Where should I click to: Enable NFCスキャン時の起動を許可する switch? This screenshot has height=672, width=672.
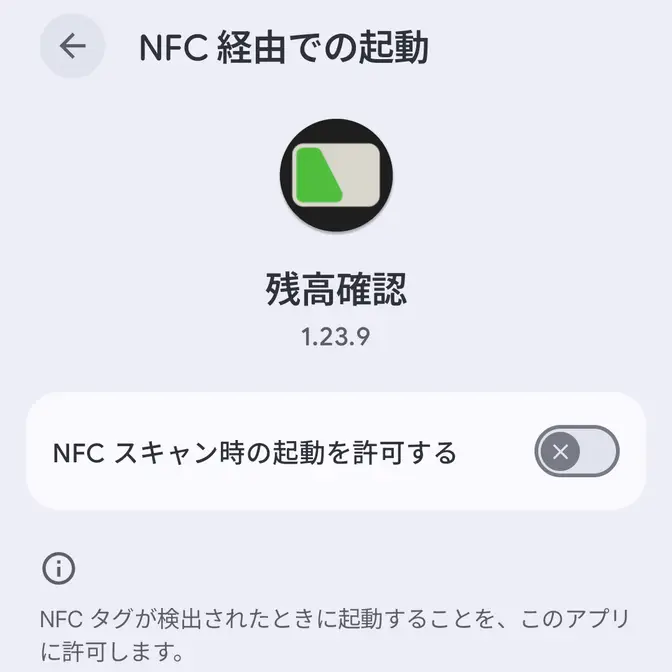[576, 452]
